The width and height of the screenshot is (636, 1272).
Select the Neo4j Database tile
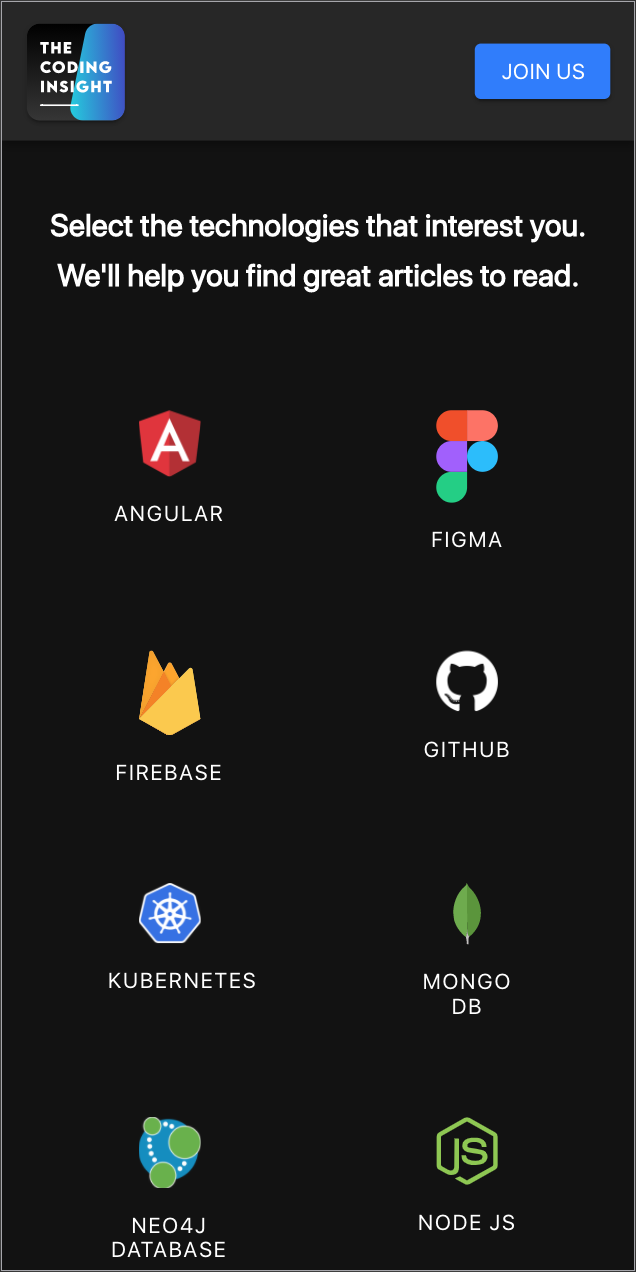point(169,1186)
